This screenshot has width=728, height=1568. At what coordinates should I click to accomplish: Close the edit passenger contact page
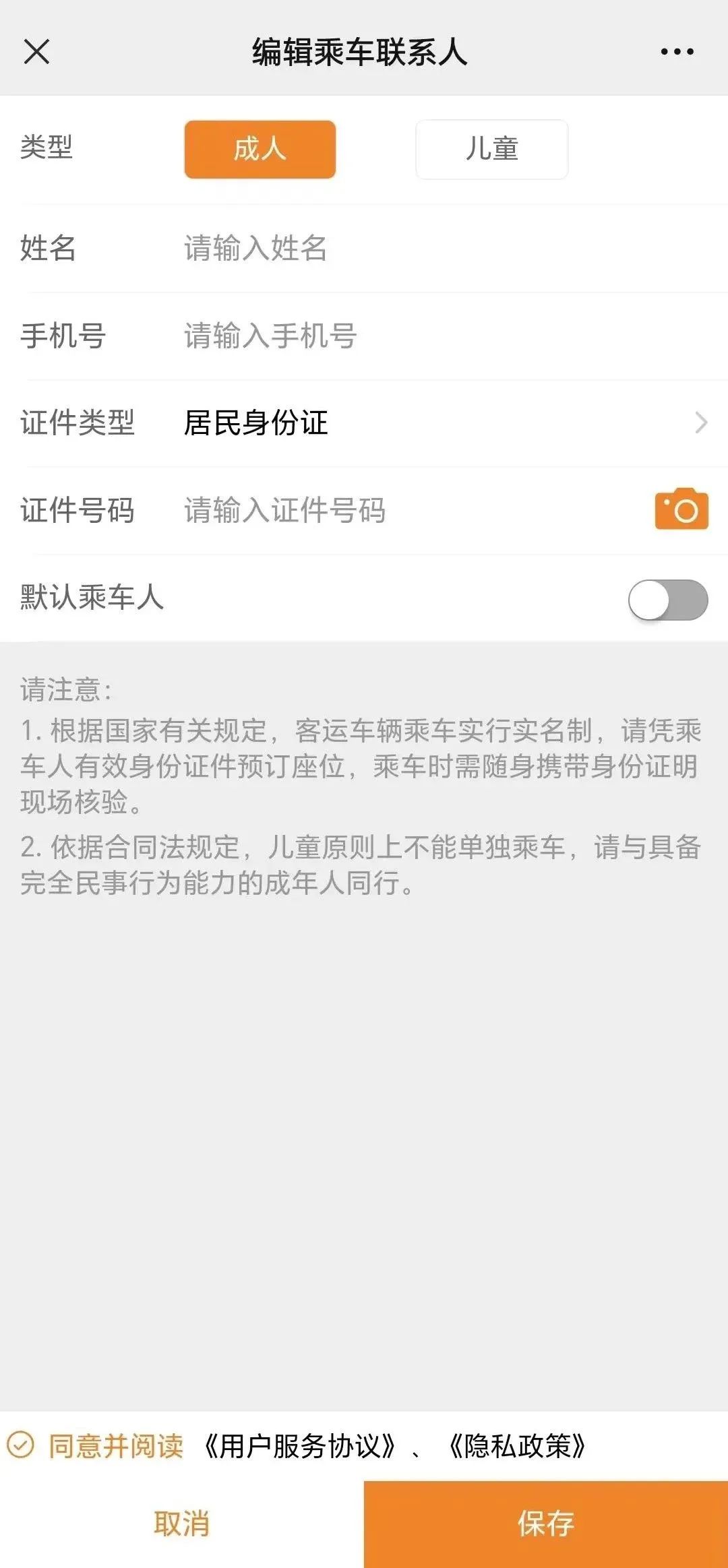click(x=36, y=51)
